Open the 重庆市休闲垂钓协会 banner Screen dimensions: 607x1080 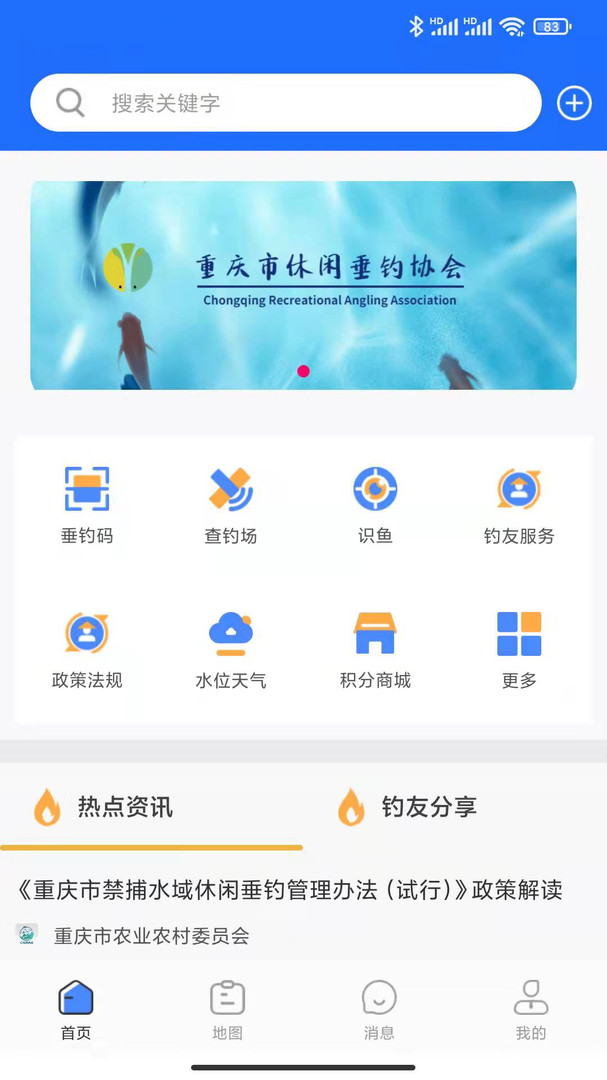pyautogui.click(x=303, y=285)
